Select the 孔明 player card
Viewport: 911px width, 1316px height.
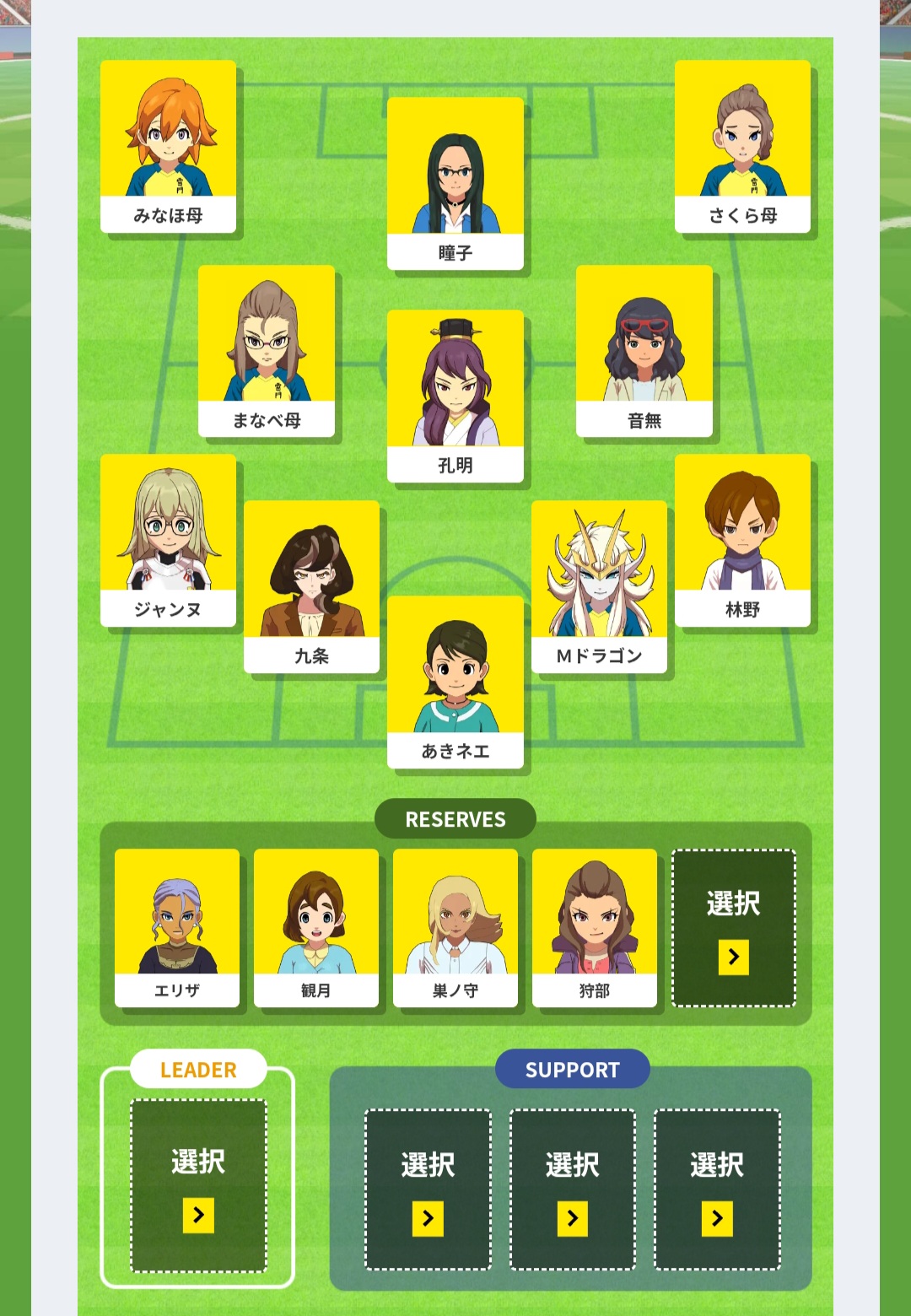[x=455, y=396]
